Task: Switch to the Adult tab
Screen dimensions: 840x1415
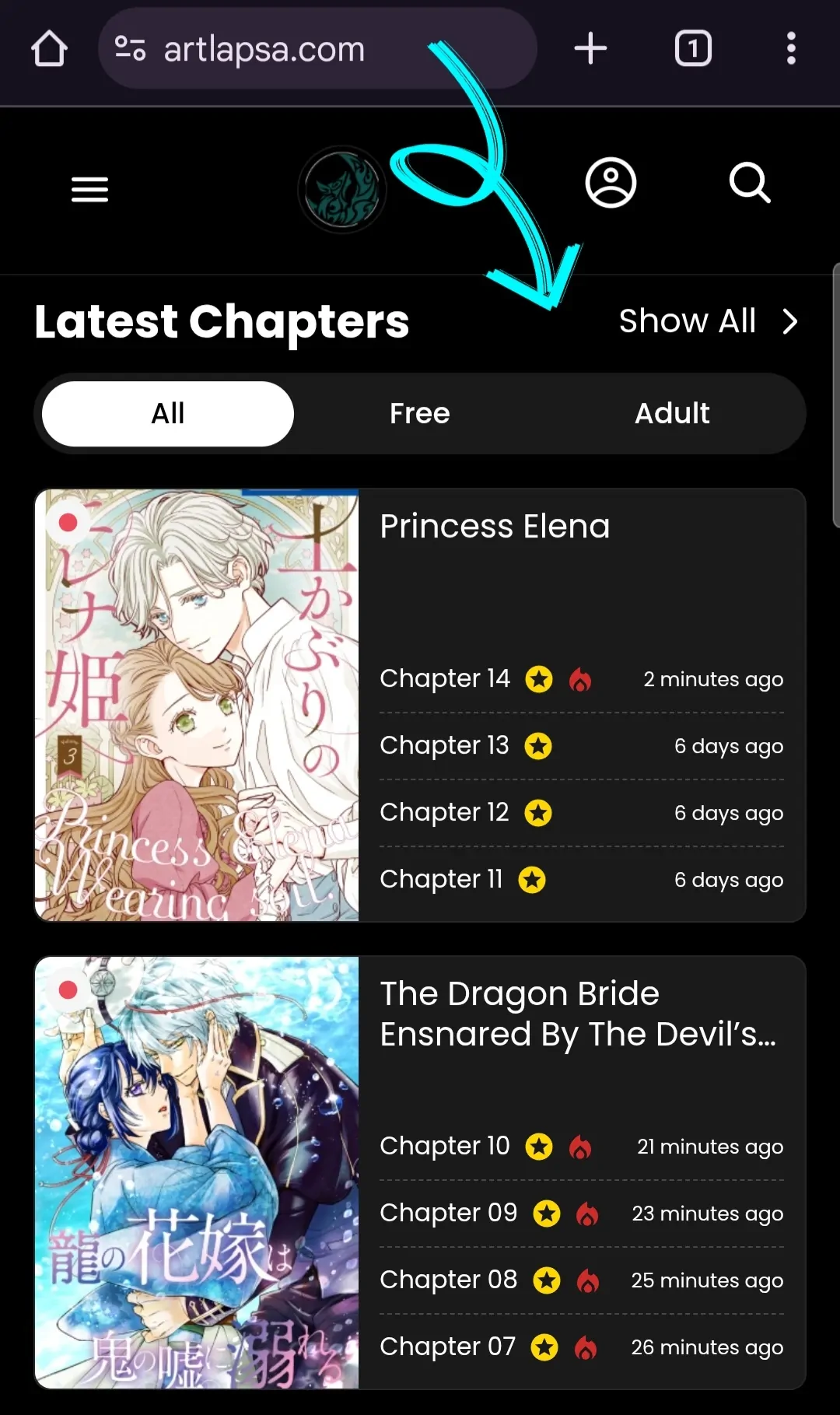Action: [x=672, y=413]
